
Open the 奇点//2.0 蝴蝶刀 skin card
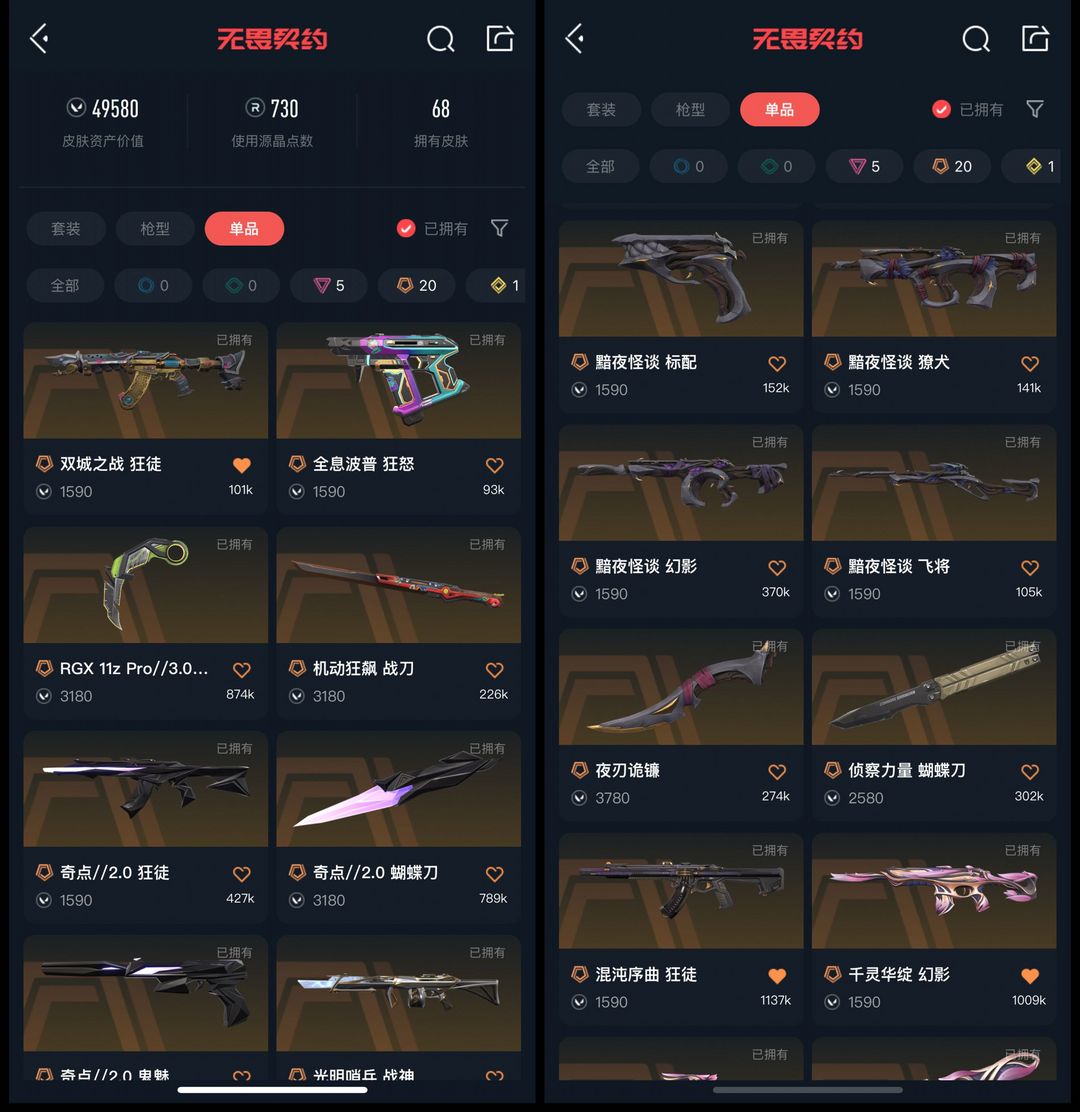click(x=398, y=790)
